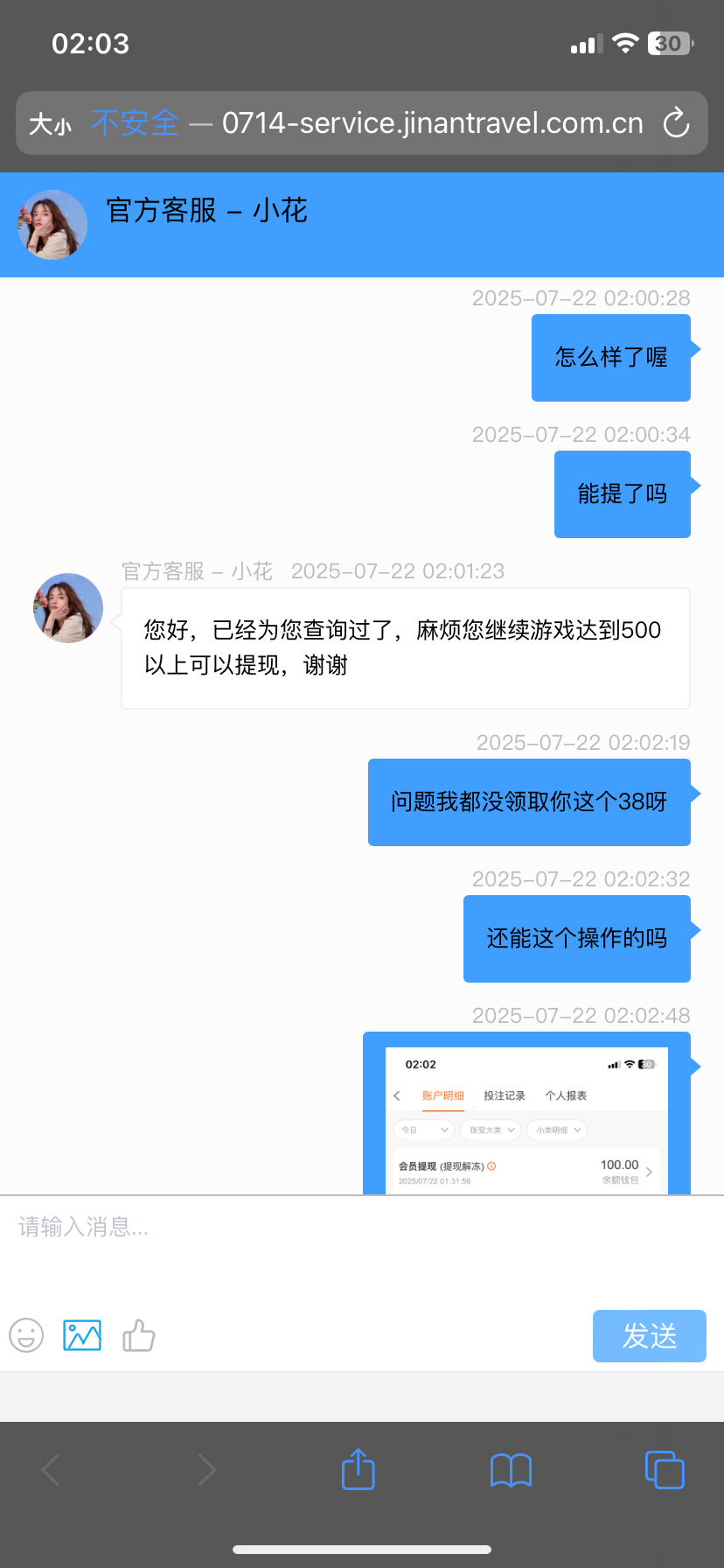The image size is (724, 1568).
Task: Tap the thumbs-up rating icon
Action: click(x=138, y=1335)
